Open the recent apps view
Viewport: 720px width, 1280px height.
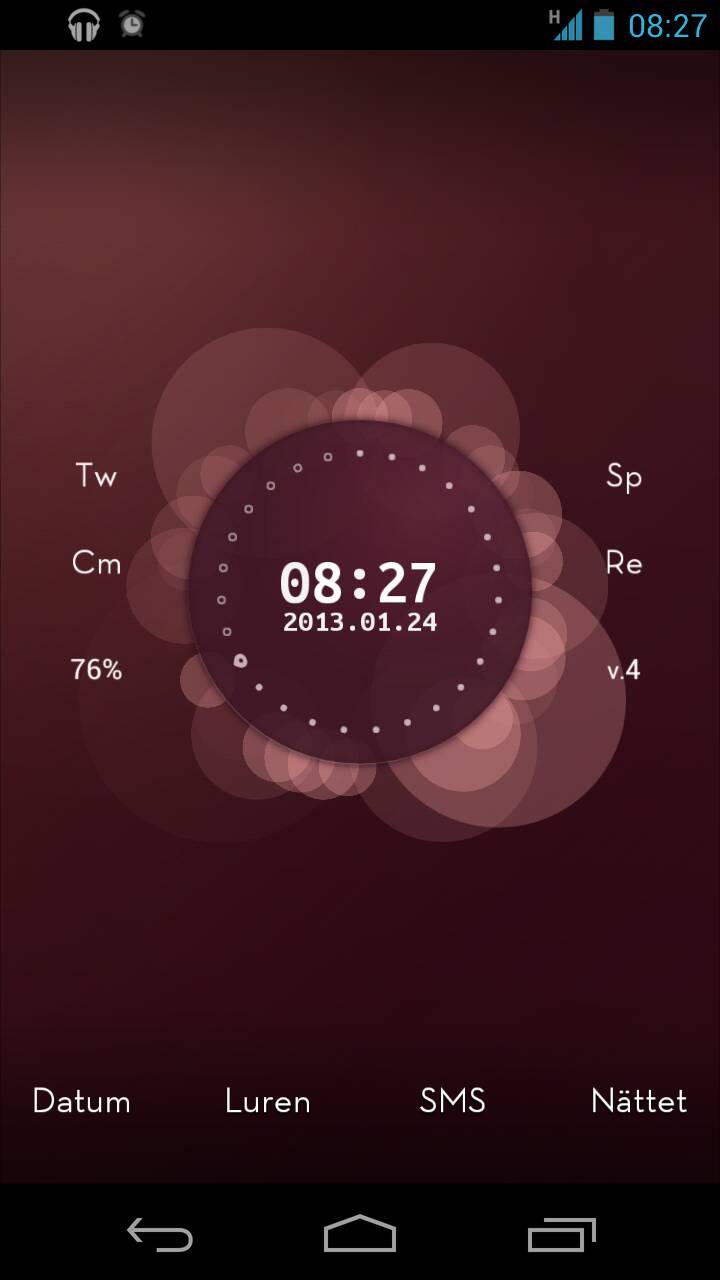tap(561, 1235)
